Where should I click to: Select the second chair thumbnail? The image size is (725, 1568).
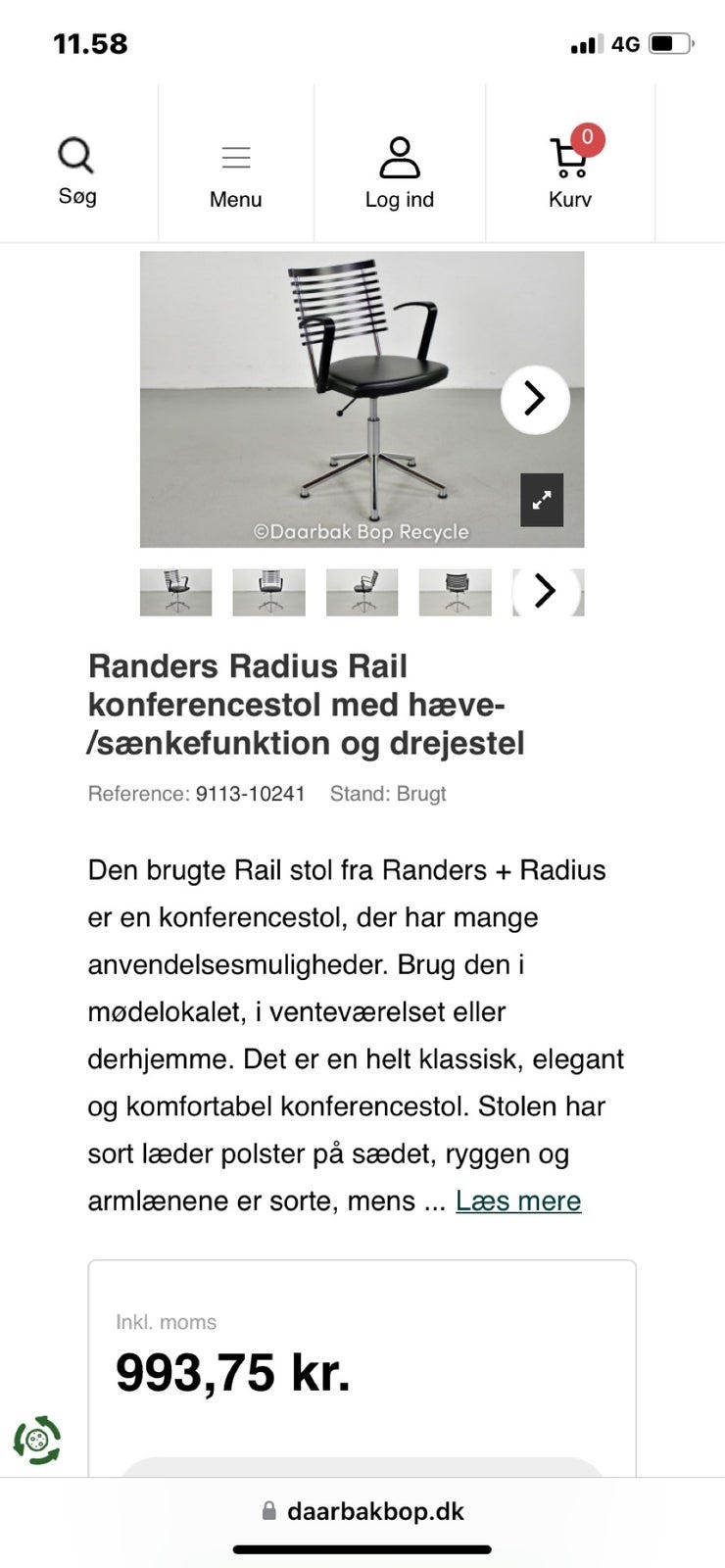(268, 591)
